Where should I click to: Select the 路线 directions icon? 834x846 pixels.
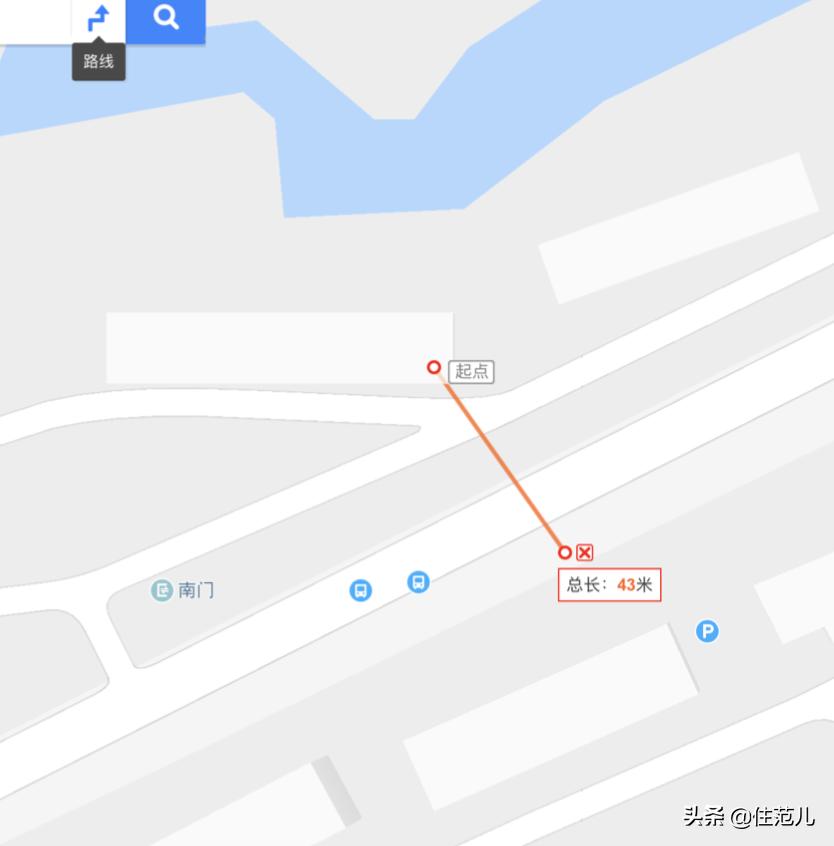click(x=98, y=18)
